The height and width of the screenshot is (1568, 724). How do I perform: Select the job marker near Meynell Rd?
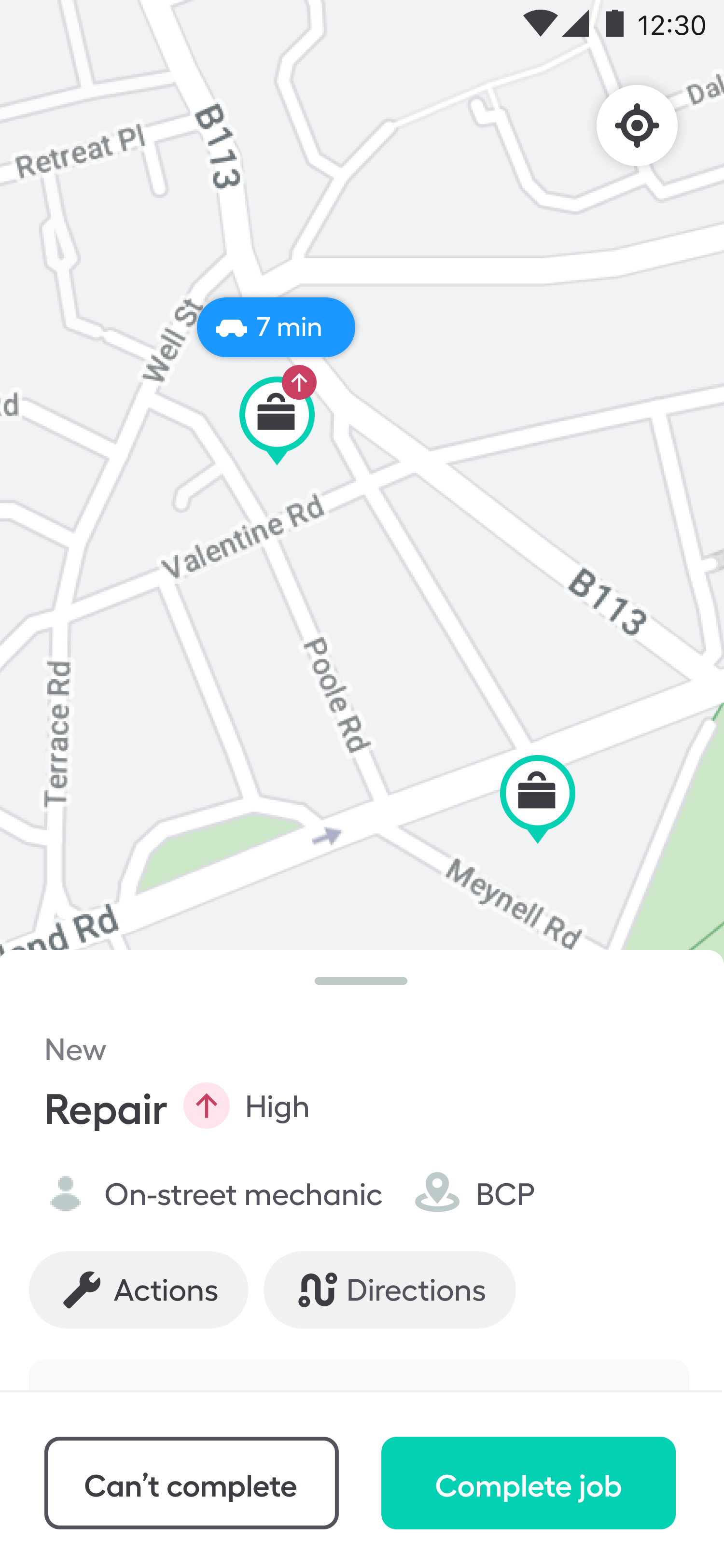click(x=537, y=794)
